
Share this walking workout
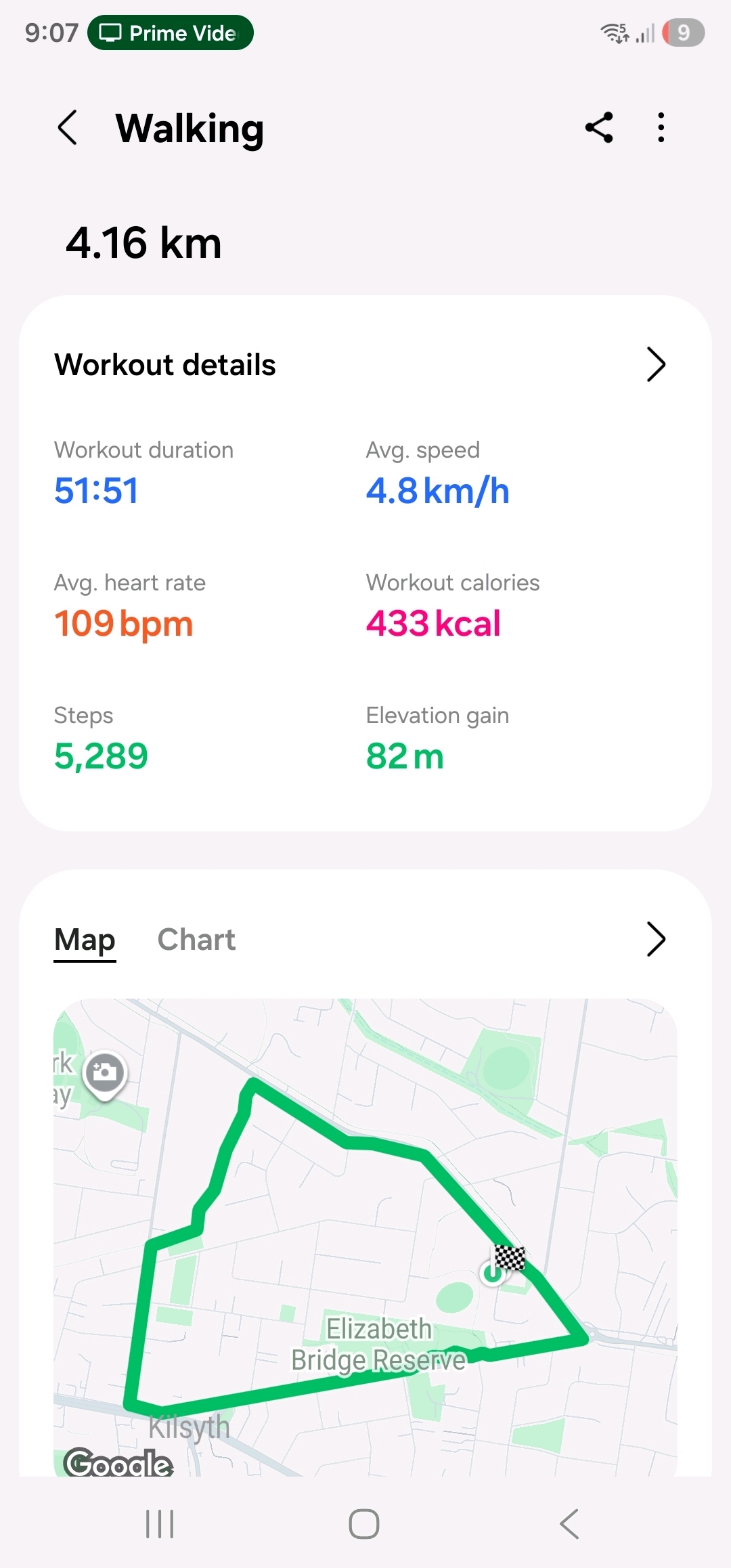(599, 128)
